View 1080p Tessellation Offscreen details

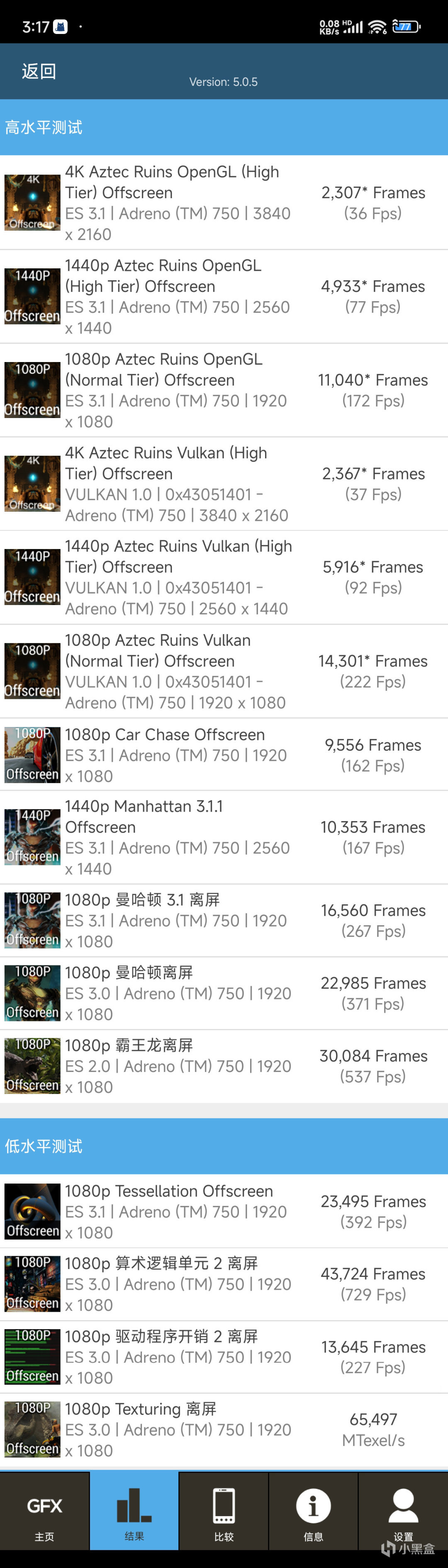point(224,1211)
